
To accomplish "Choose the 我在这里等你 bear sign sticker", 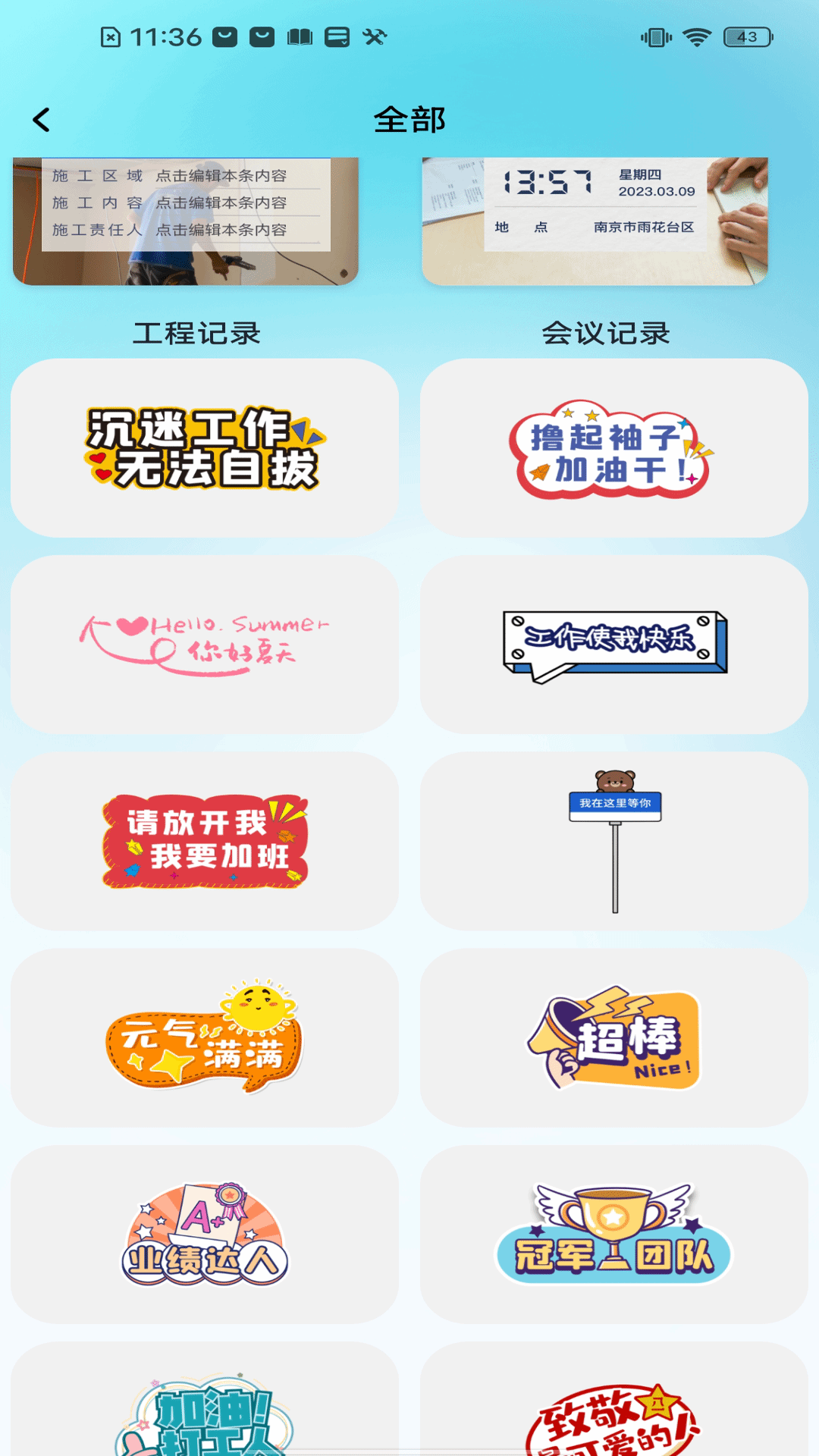I will (x=613, y=841).
